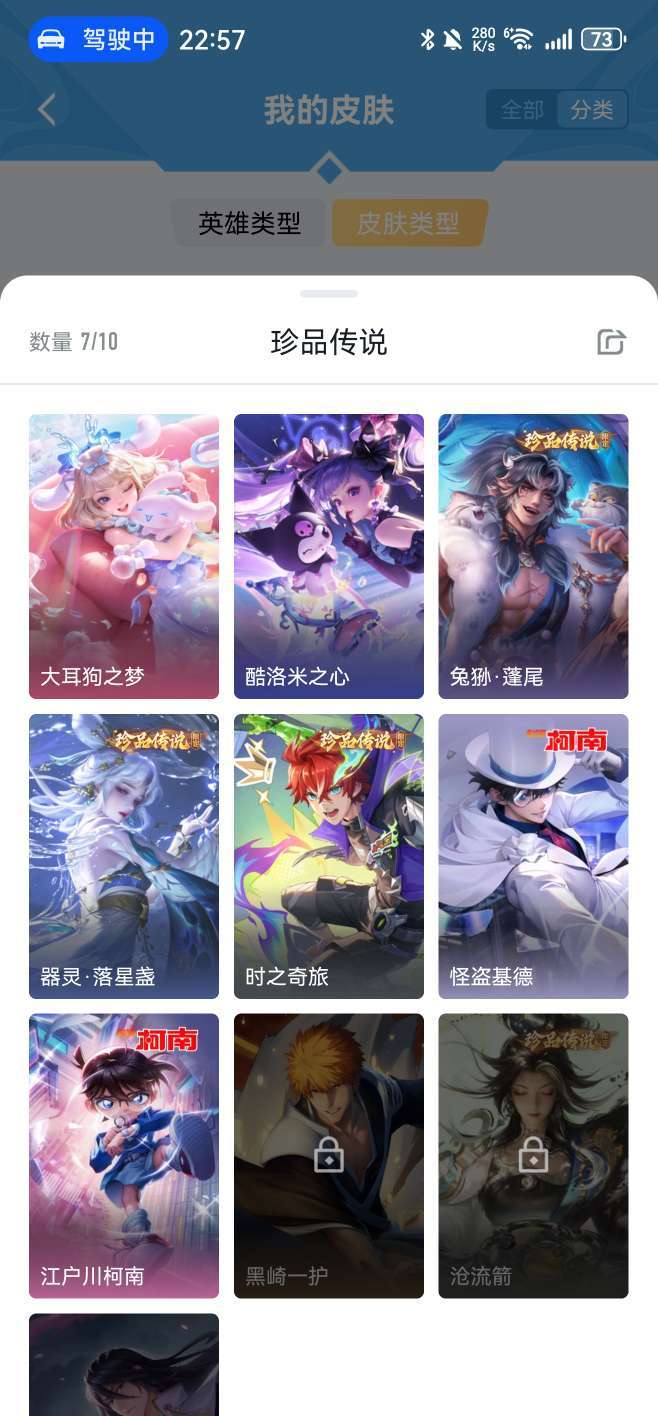Open the 大耳狗之梦 skin card
This screenshot has height=1416, width=658.
[x=124, y=556]
